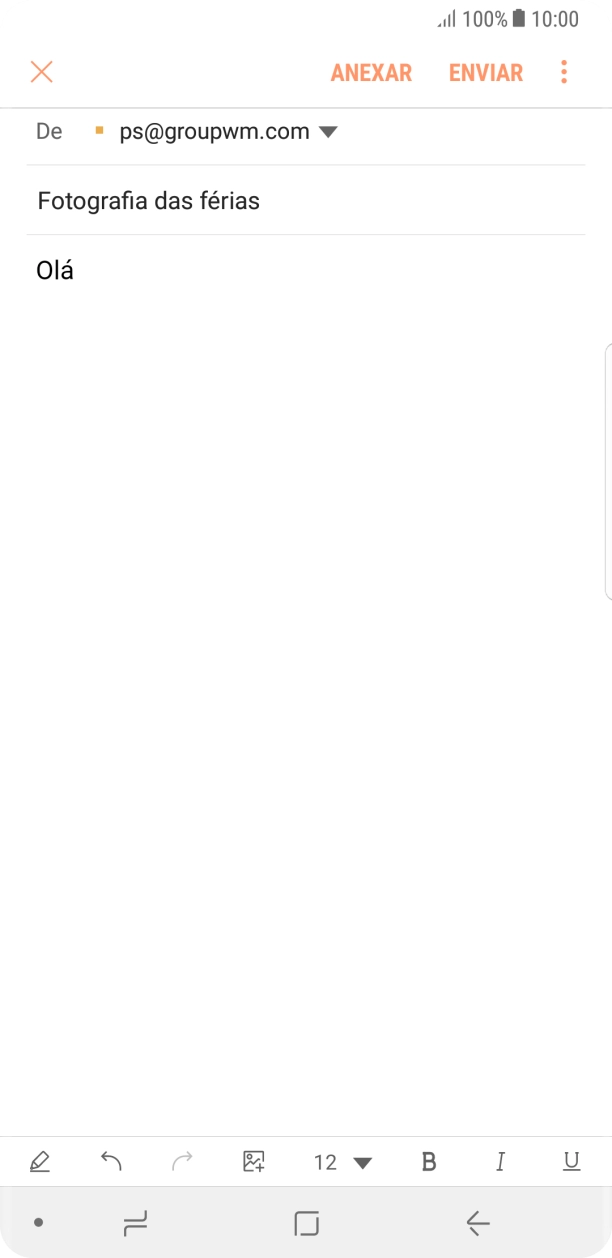Go back using the navigation bar arrow
Screen dimensions: 612x1258
click(477, 1222)
